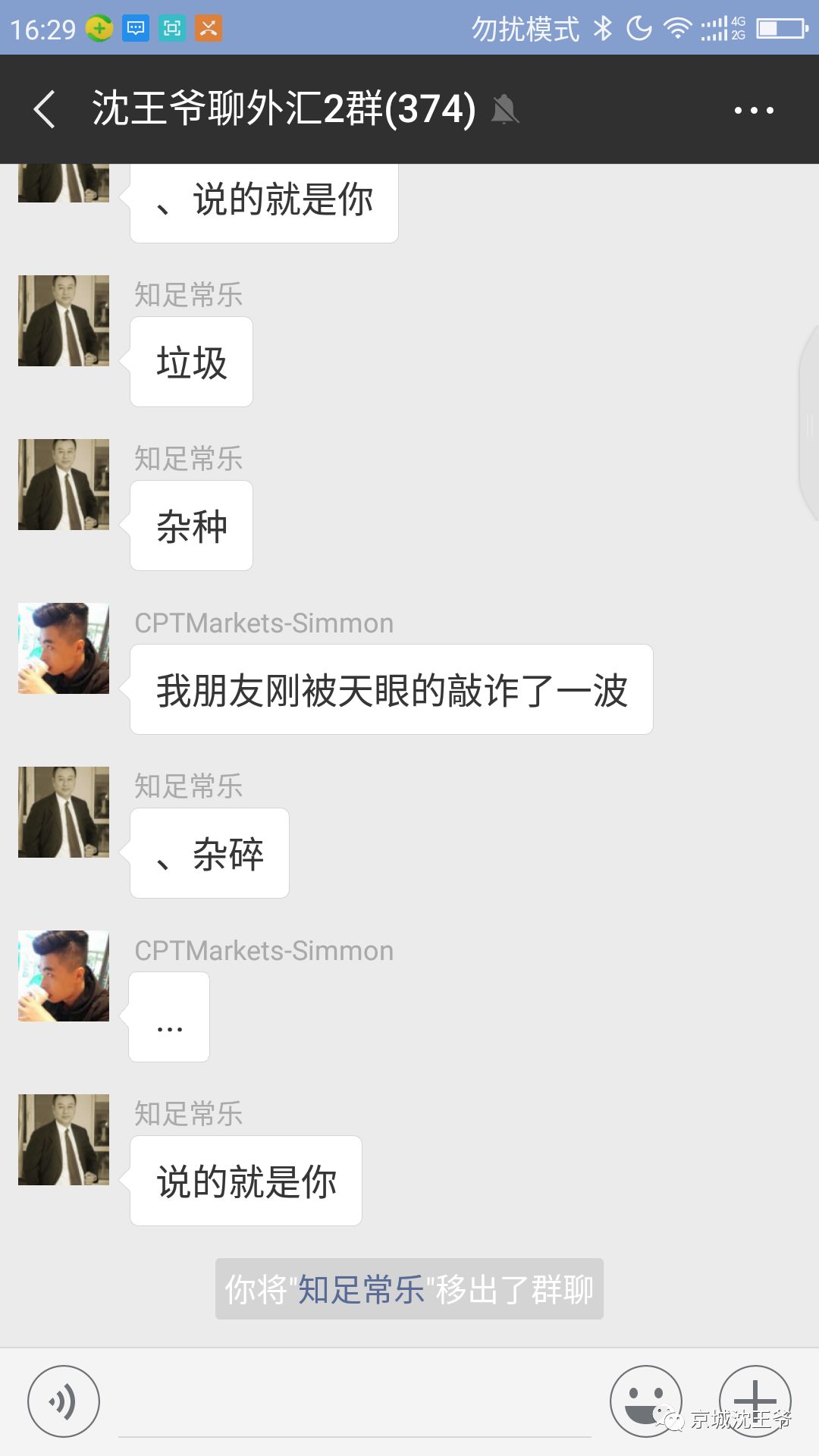Open the plus attachment menu
This screenshot has height=1456, width=819.
click(755, 1400)
